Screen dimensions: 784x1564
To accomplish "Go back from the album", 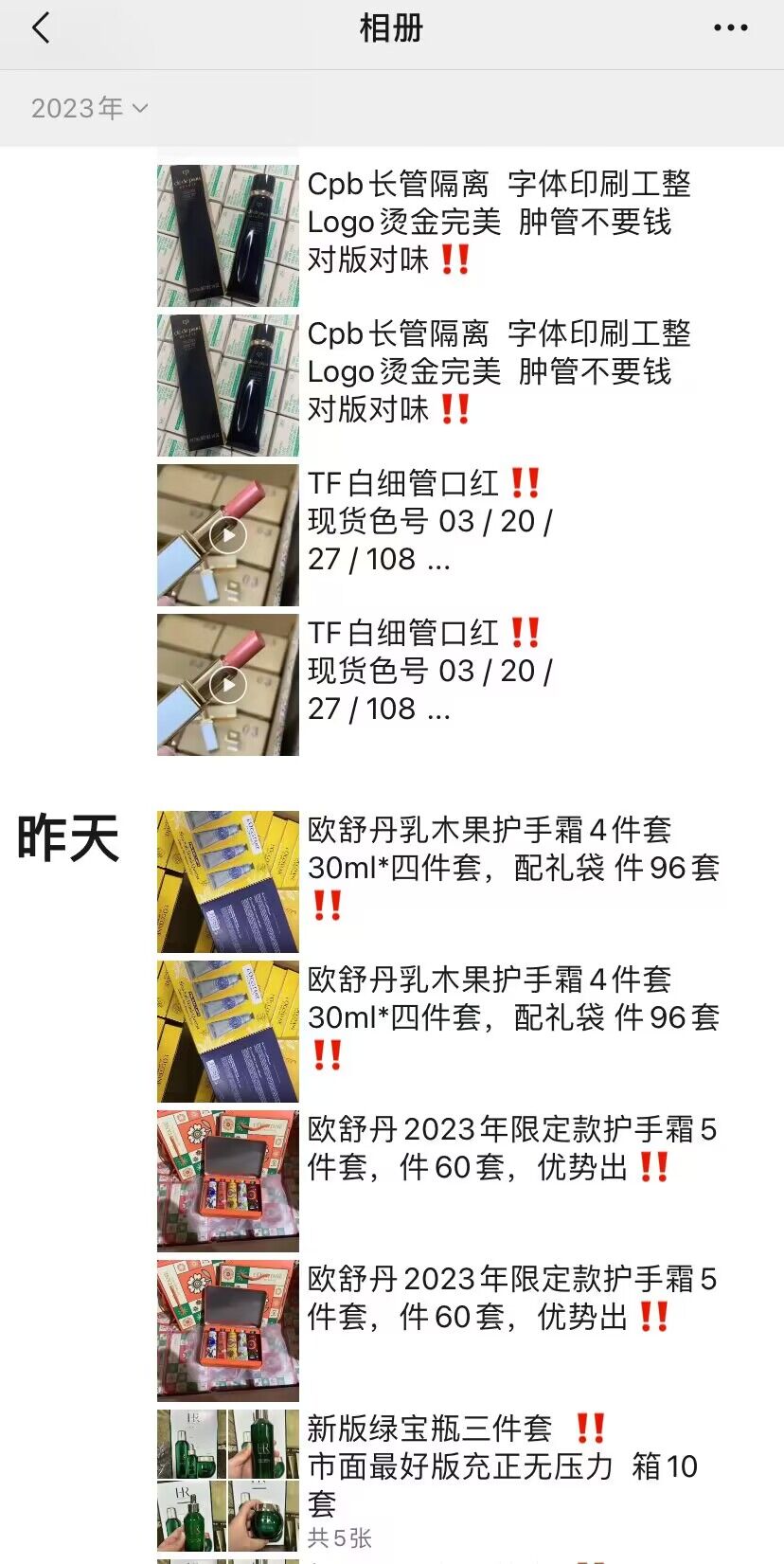I will (x=41, y=28).
